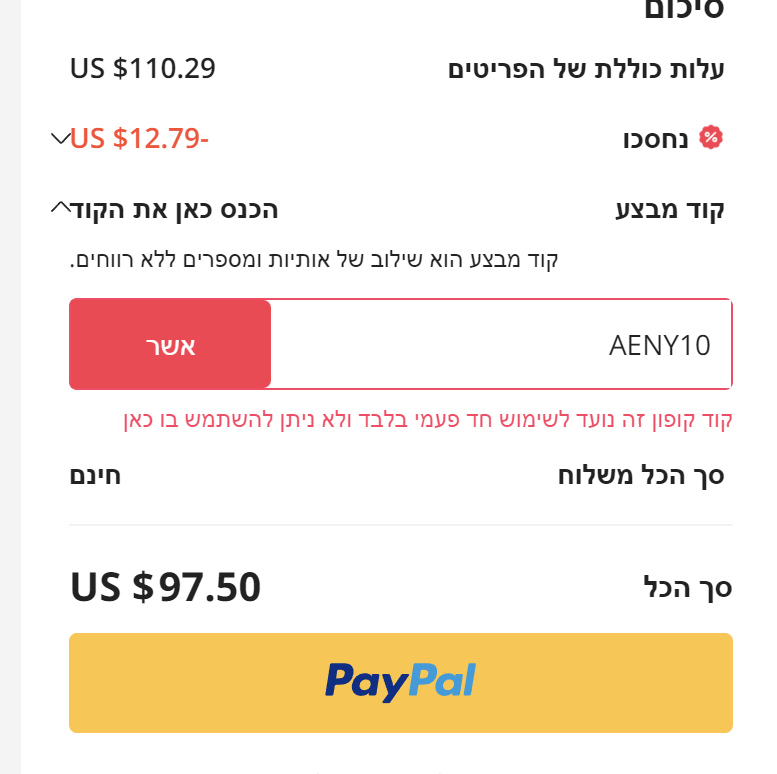Screen dimensions: 777x774
Task: Collapse the promo code section
Action: [x=60, y=208]
